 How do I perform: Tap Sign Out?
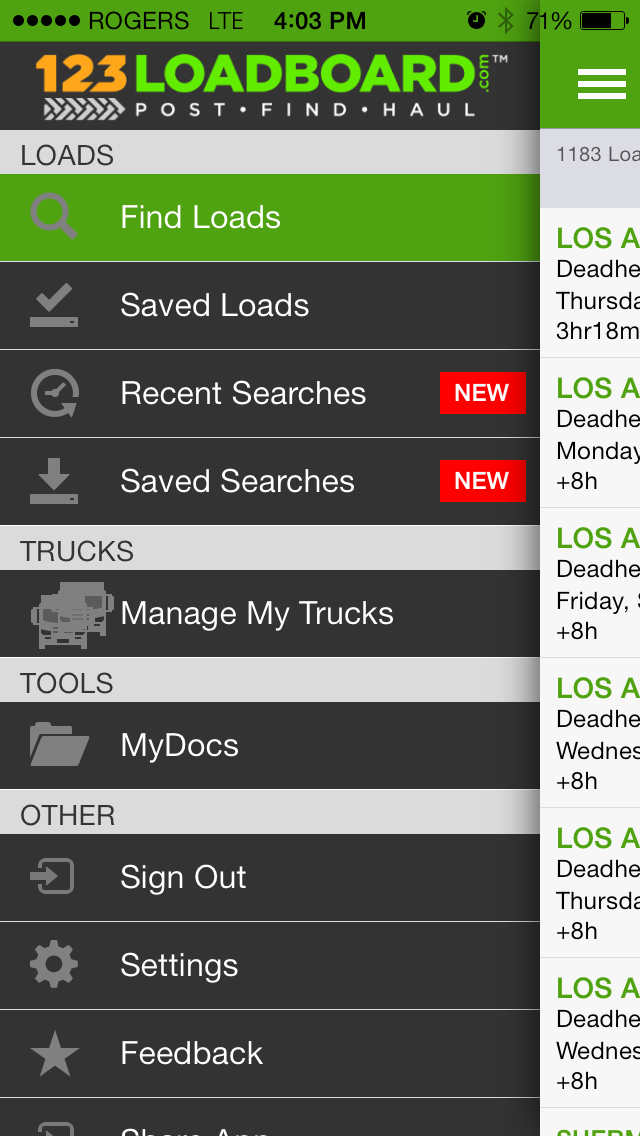click(183, 878)
